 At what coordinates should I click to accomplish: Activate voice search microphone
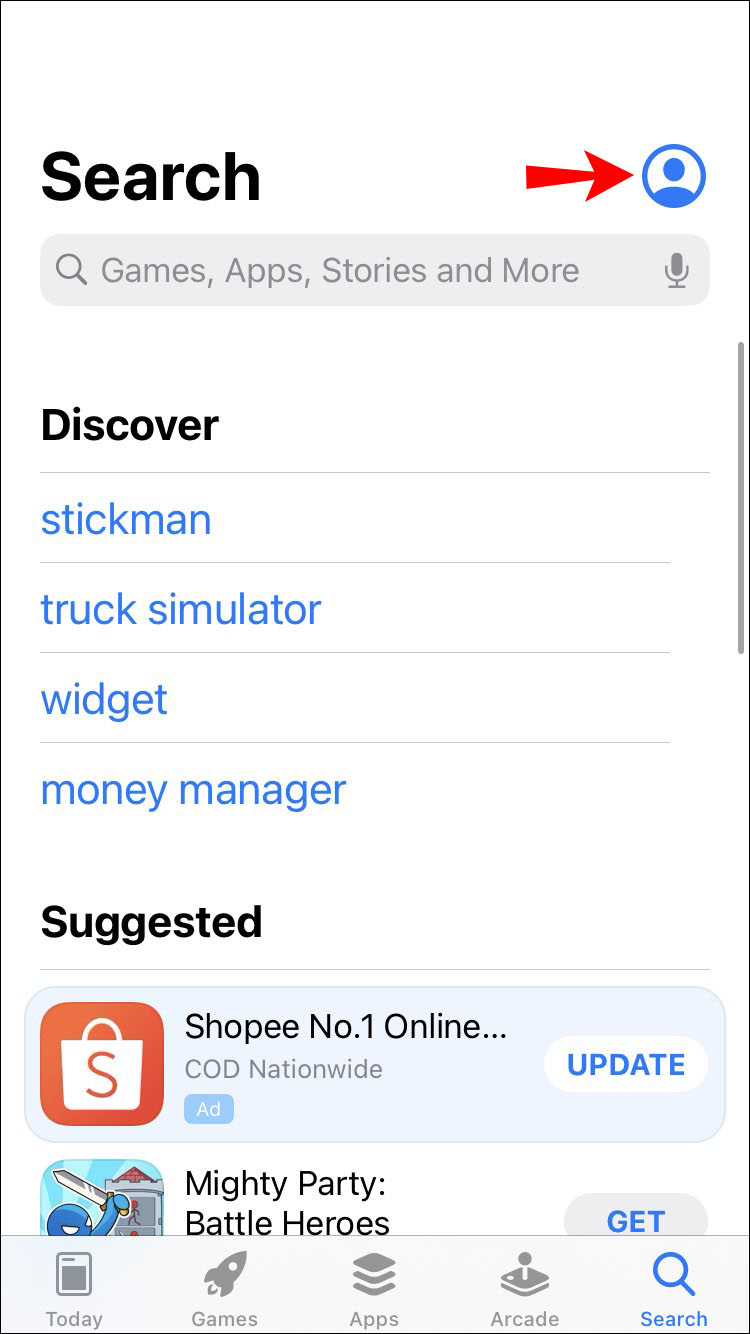tap(677, 270)
